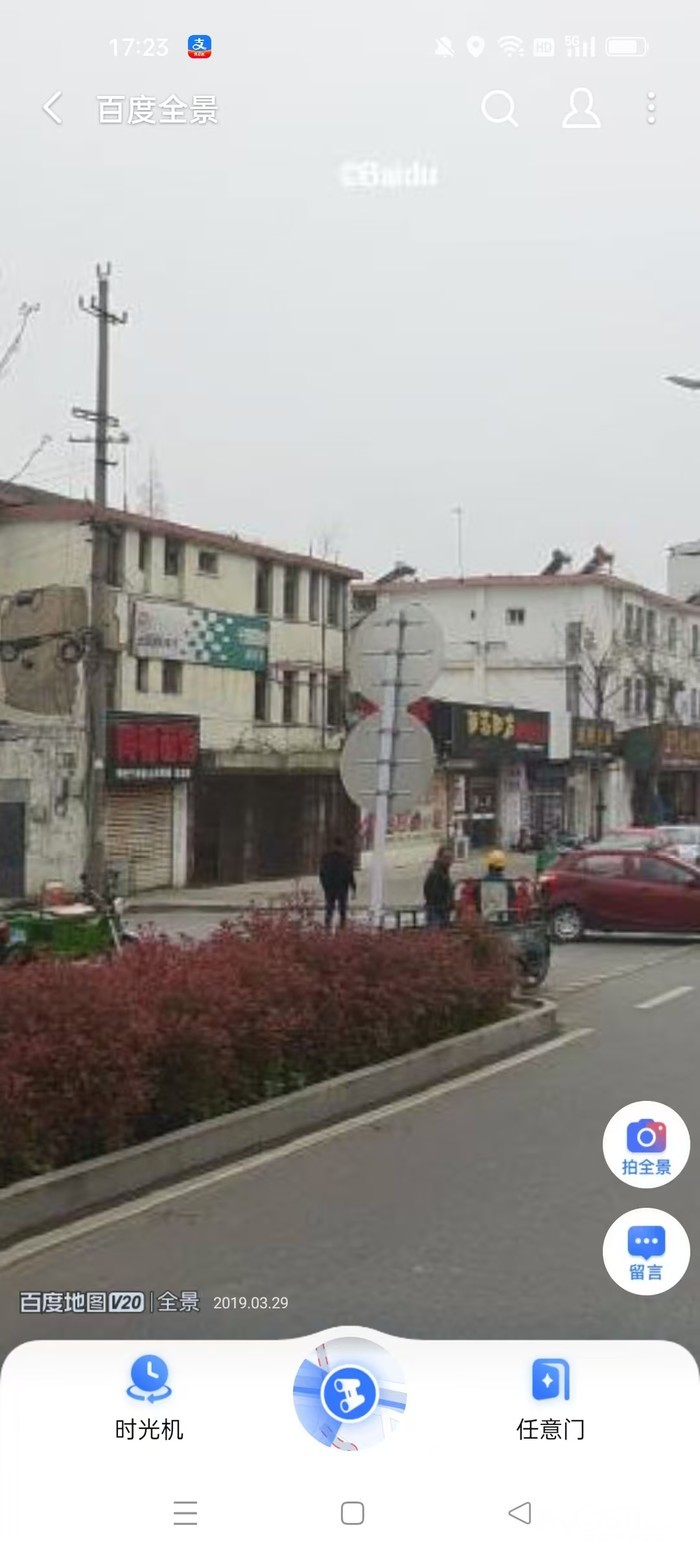
Task: Tap the system home button
Action: pyautogui.click(x=352, y=1513)
